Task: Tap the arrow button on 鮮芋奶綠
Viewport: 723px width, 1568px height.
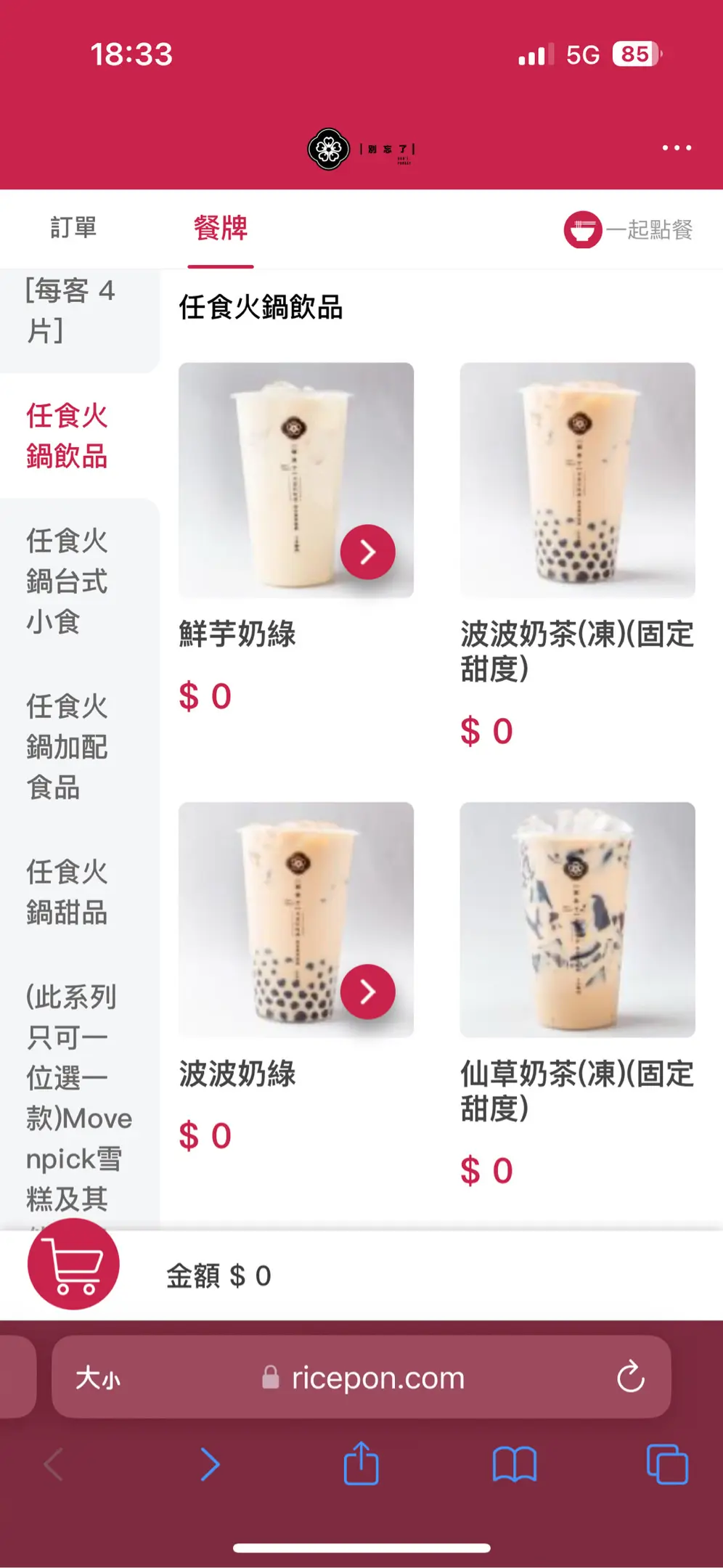Action: tap(368, 552)
